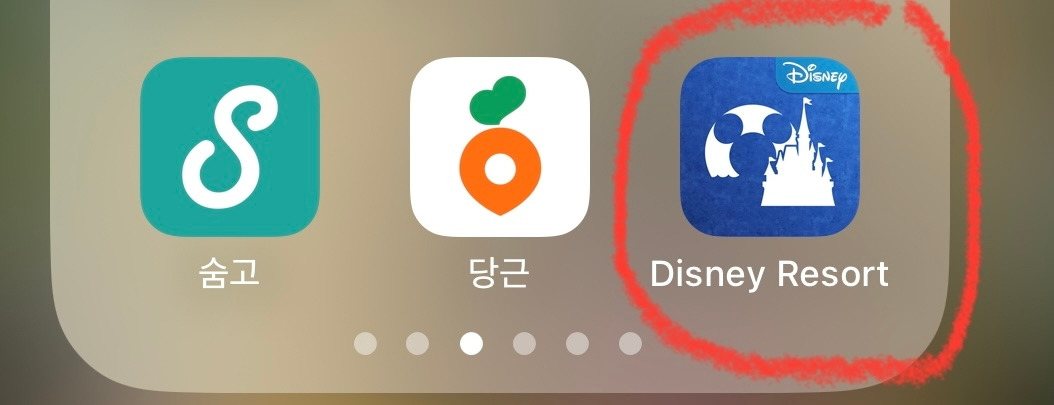
Task: Tap the folder page indicator dots
Action: tap(497, 344)
